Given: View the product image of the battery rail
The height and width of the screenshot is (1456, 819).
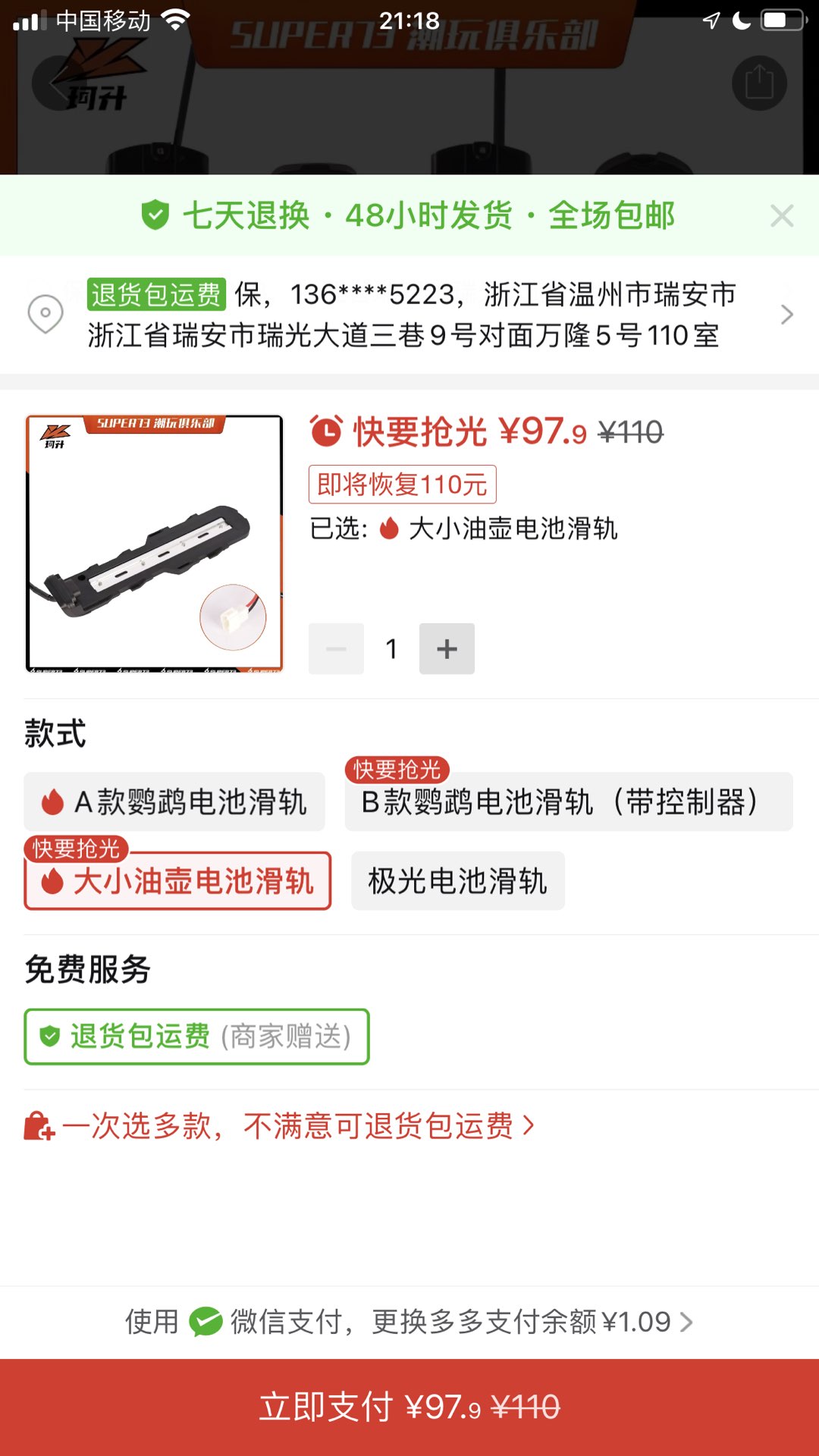Looking at the screenshot, I should 155,544.
